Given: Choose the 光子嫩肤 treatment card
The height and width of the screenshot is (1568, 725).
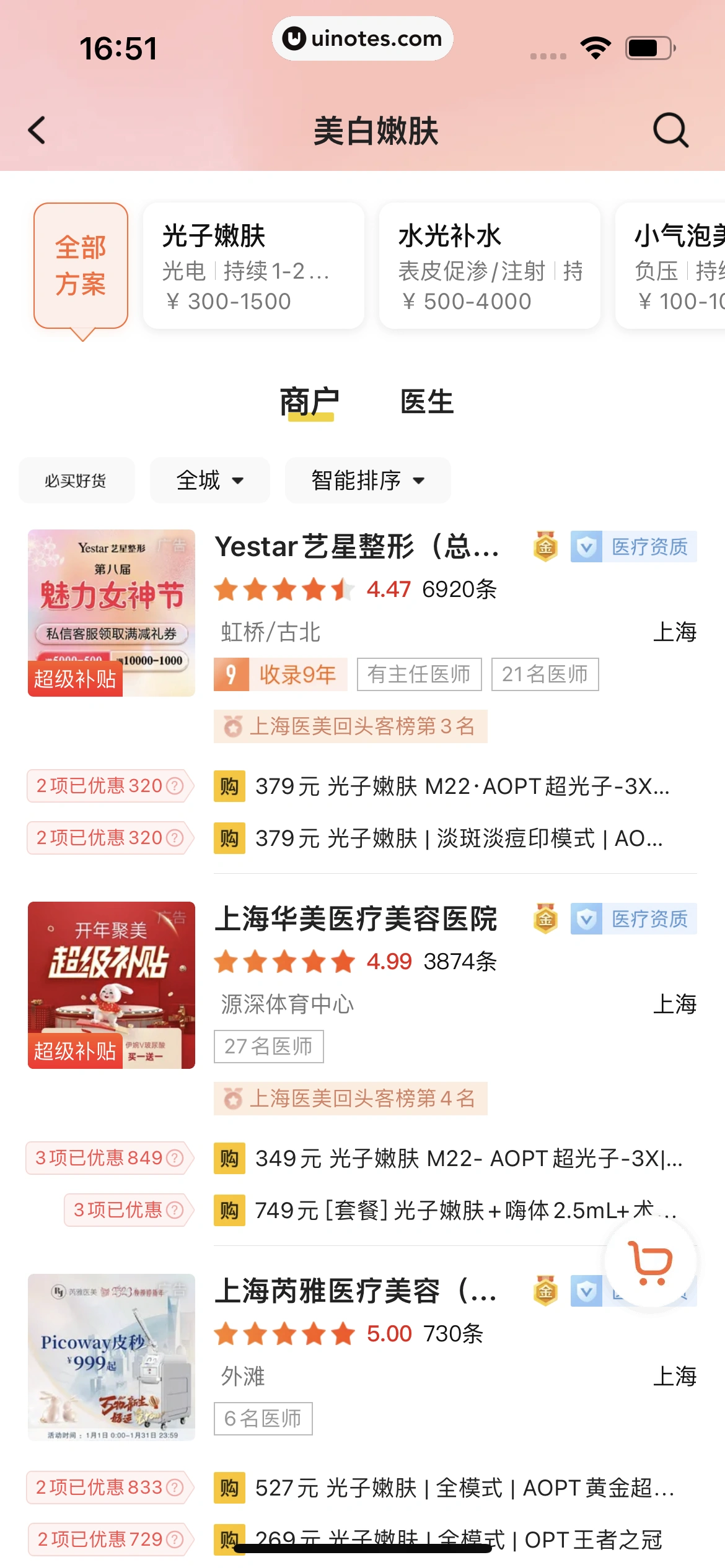Looking at the screenshot, I should [x=253, y=266].
